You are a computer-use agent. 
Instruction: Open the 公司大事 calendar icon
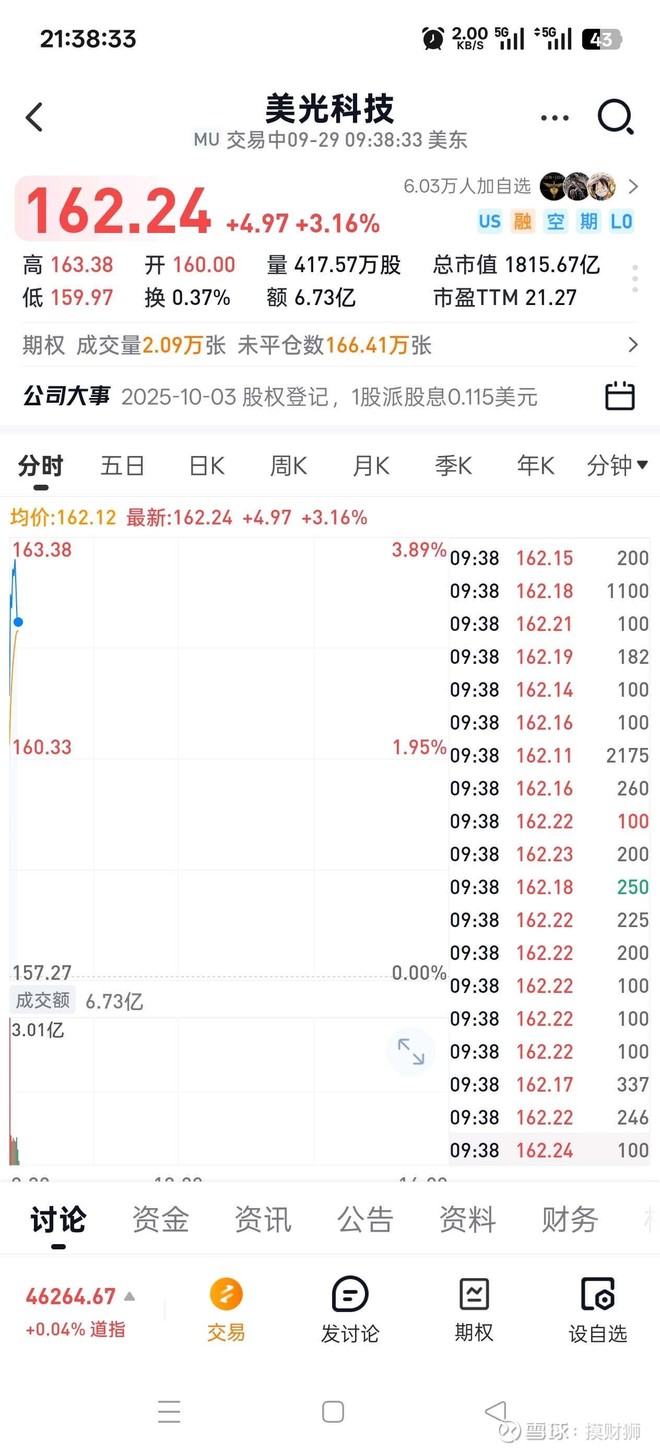(620, 396)
